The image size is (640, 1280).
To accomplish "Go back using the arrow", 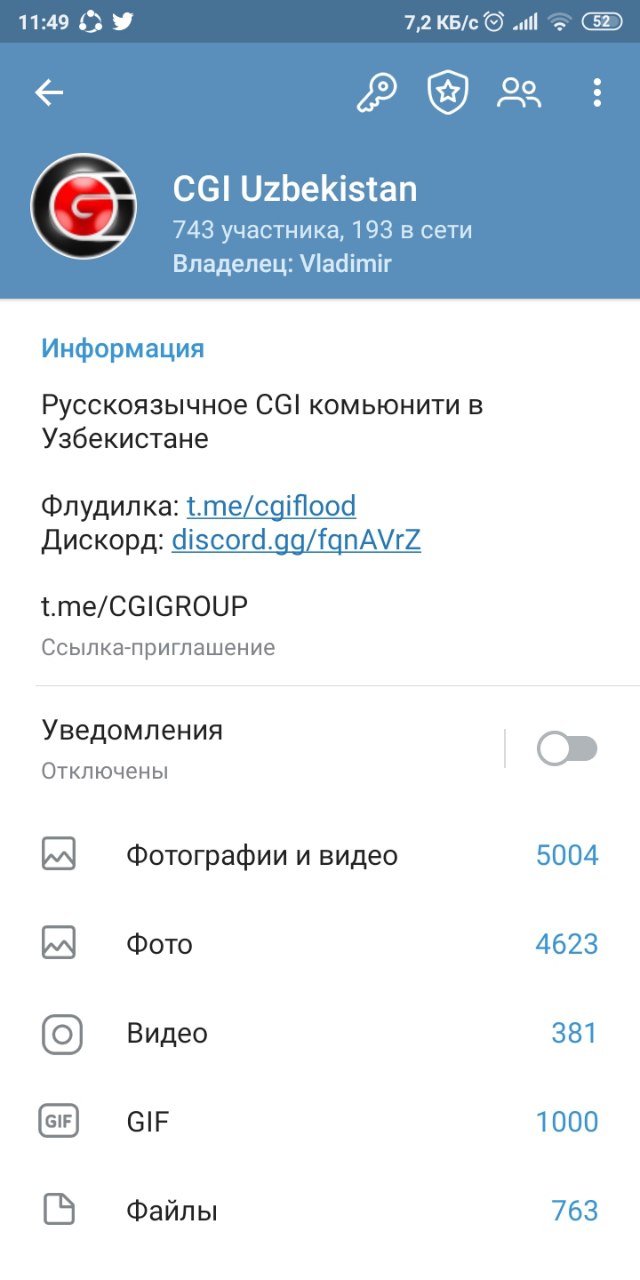I will (49, 93).
